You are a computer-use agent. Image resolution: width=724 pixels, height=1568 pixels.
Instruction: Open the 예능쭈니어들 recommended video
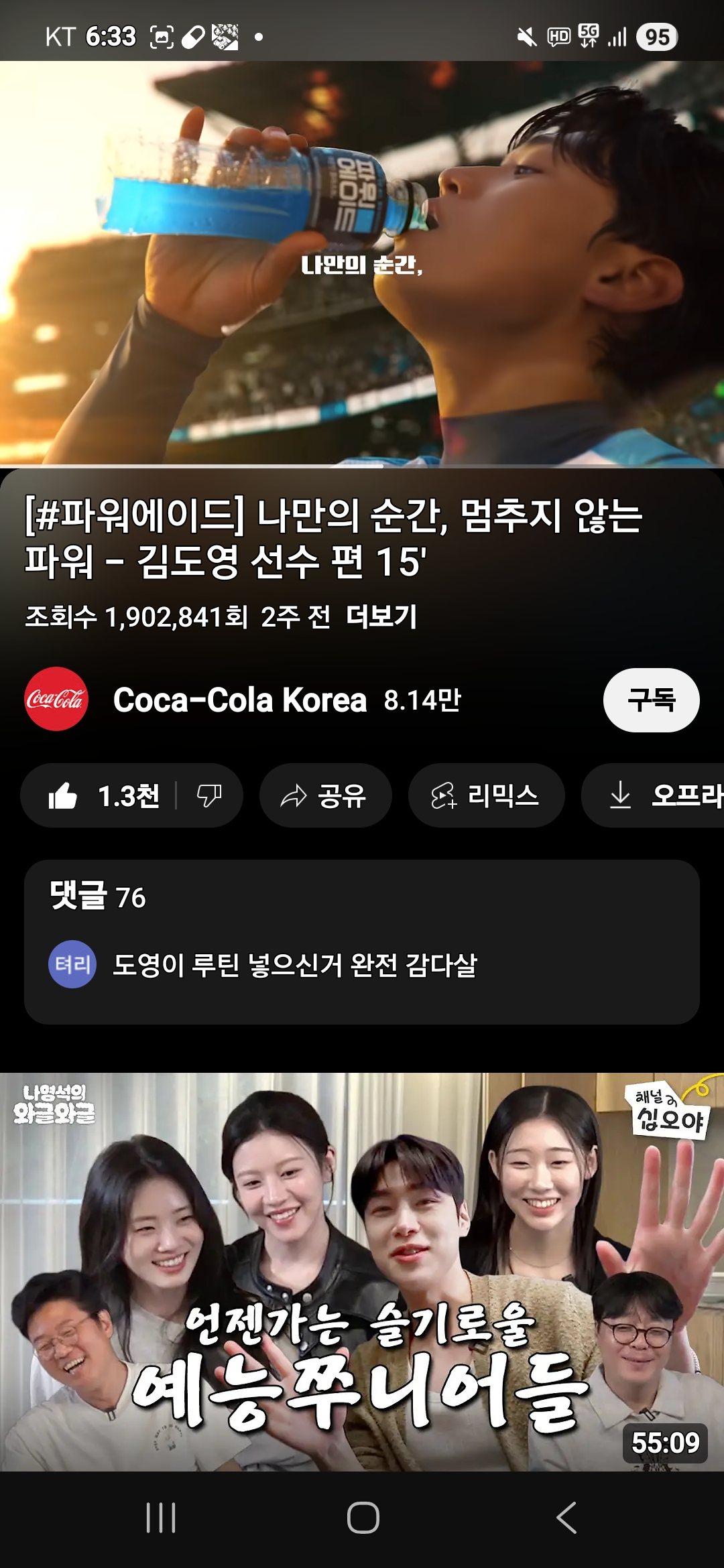(362, 1272)
